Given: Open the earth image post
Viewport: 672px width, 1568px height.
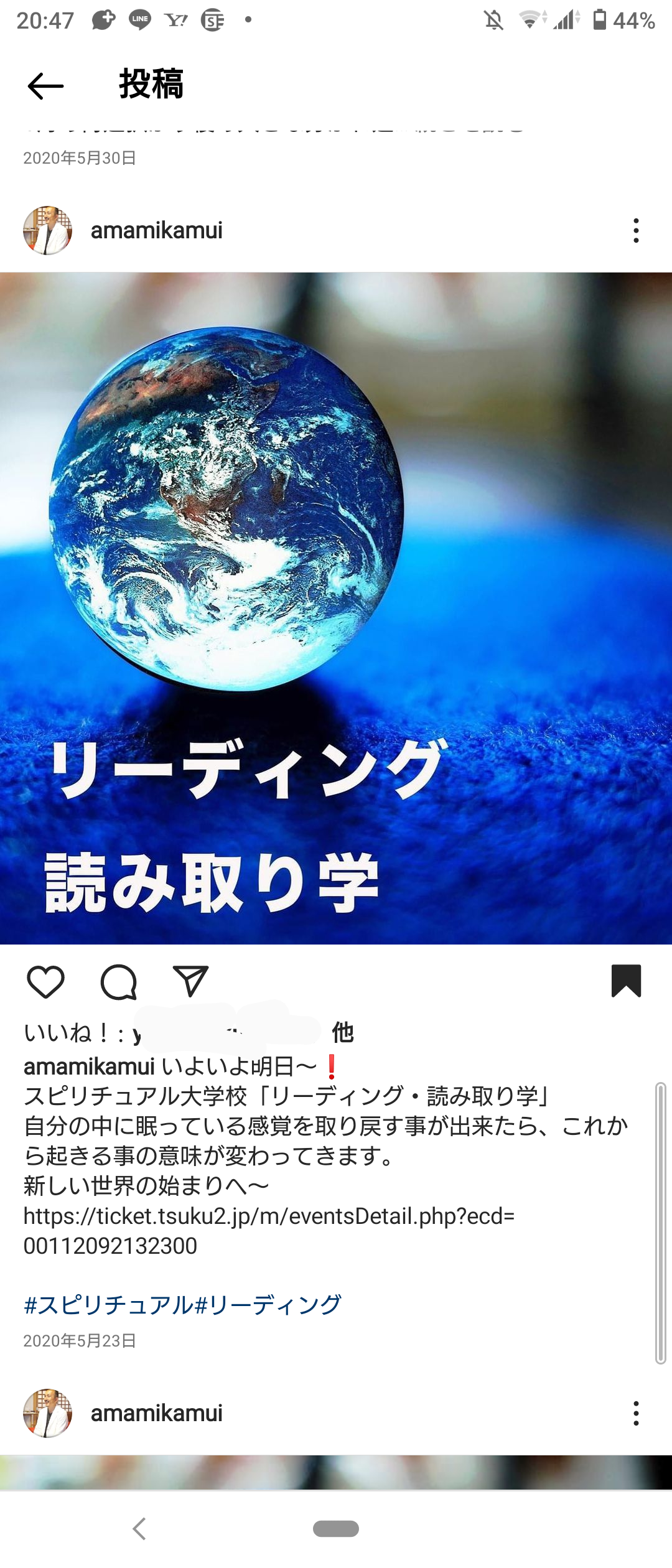Looking at the screenshot, I should 336,608.
